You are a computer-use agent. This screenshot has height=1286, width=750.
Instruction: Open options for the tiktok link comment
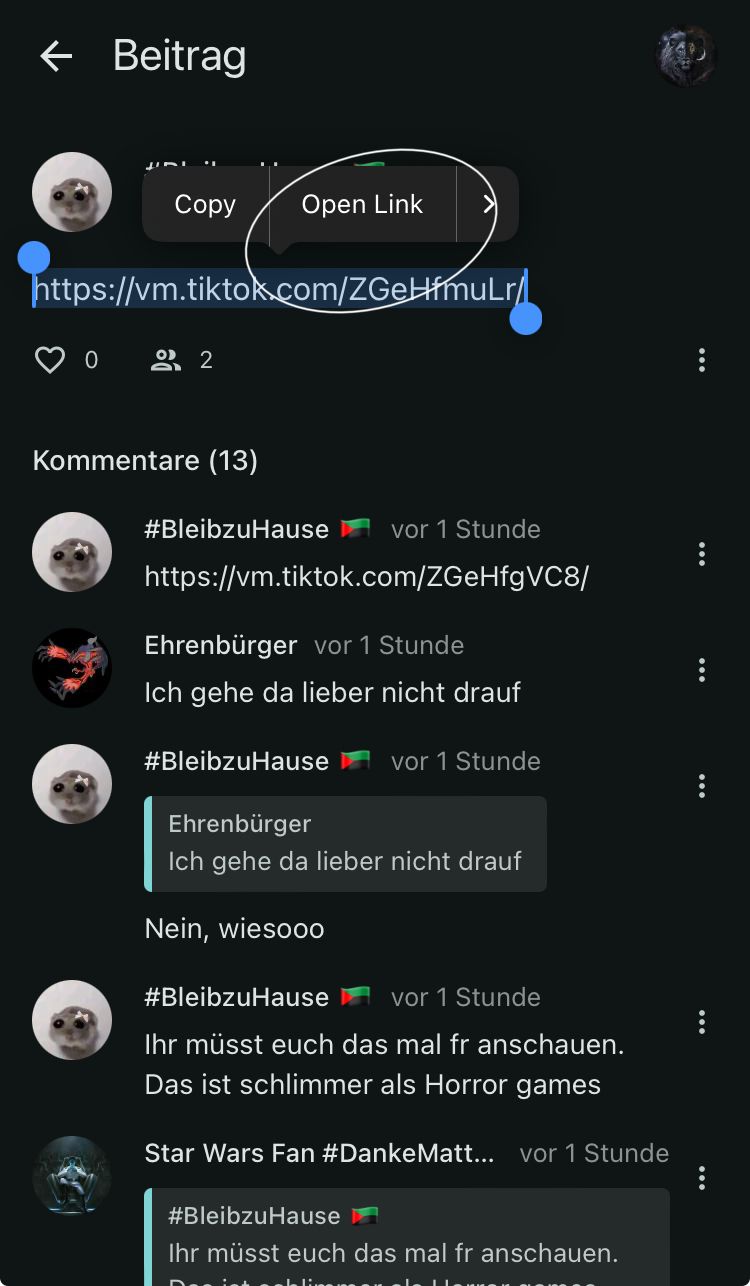tap(702, 553)
